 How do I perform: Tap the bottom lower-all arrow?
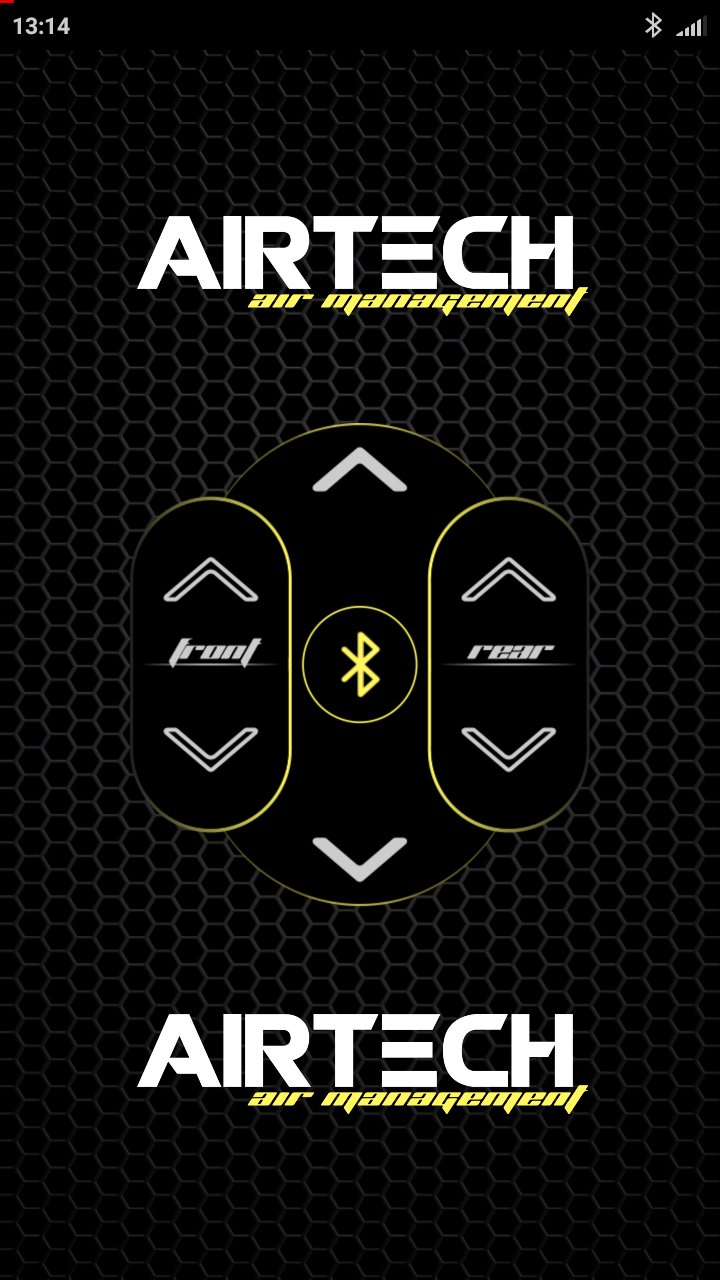(360, 855)
